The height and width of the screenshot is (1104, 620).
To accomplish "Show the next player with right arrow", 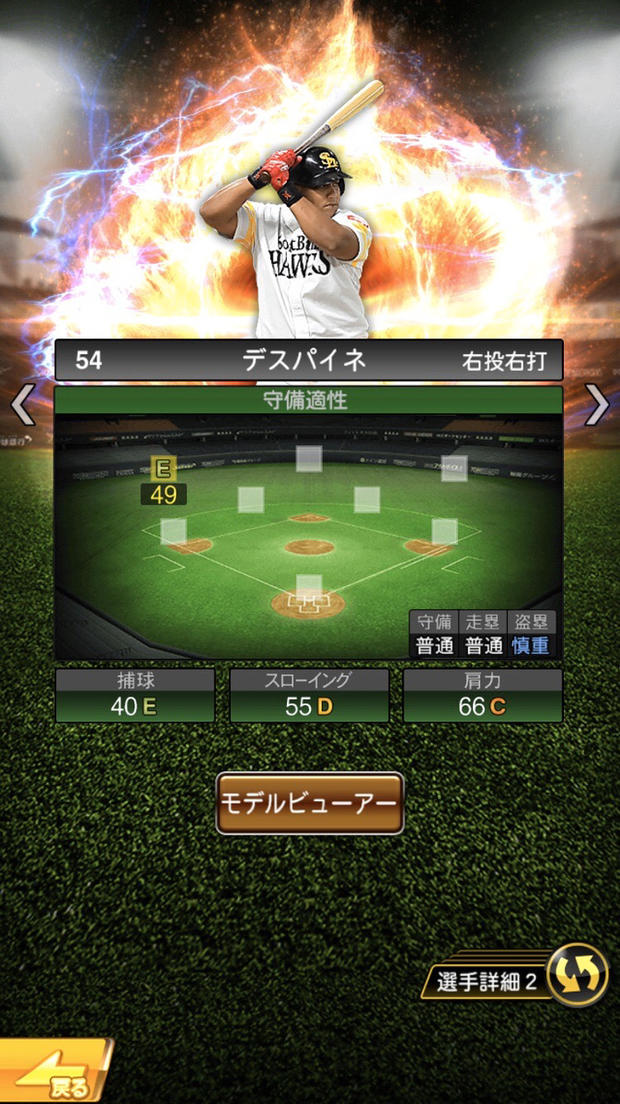I will point(597,405).
